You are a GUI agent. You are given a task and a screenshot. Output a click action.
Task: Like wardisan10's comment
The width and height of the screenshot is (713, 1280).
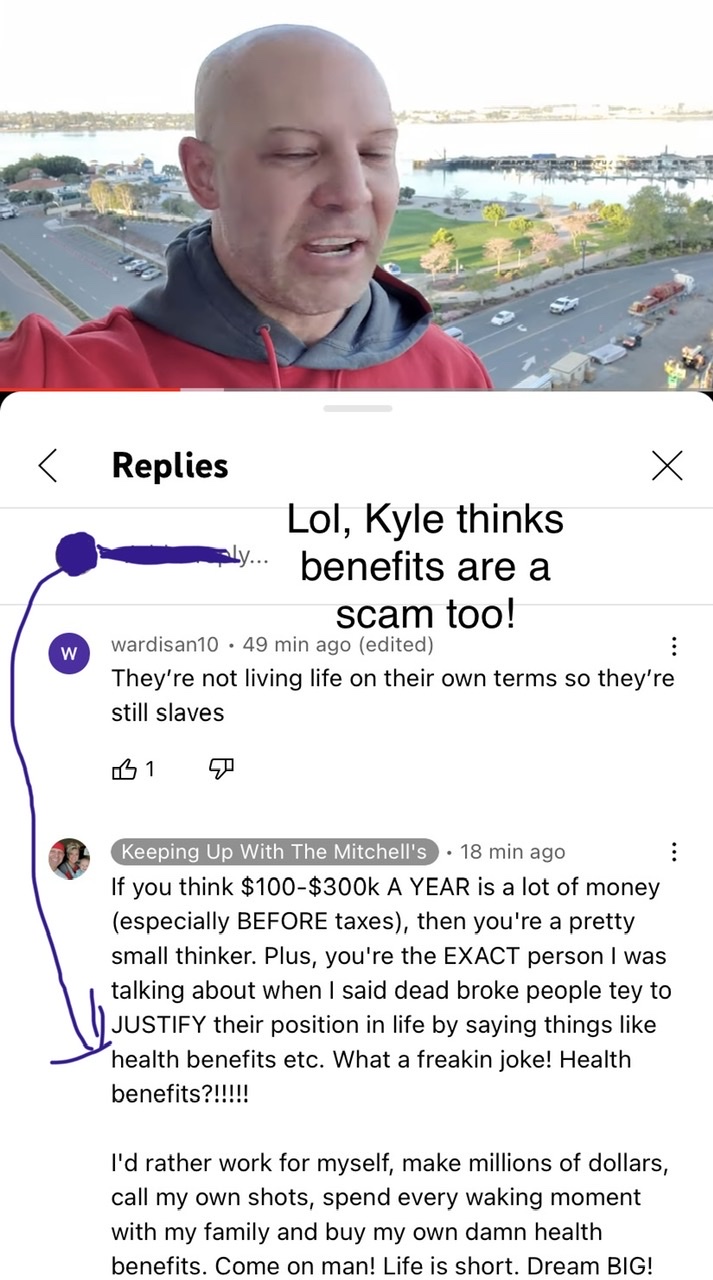pyautogui.click(x=125, y=769)
